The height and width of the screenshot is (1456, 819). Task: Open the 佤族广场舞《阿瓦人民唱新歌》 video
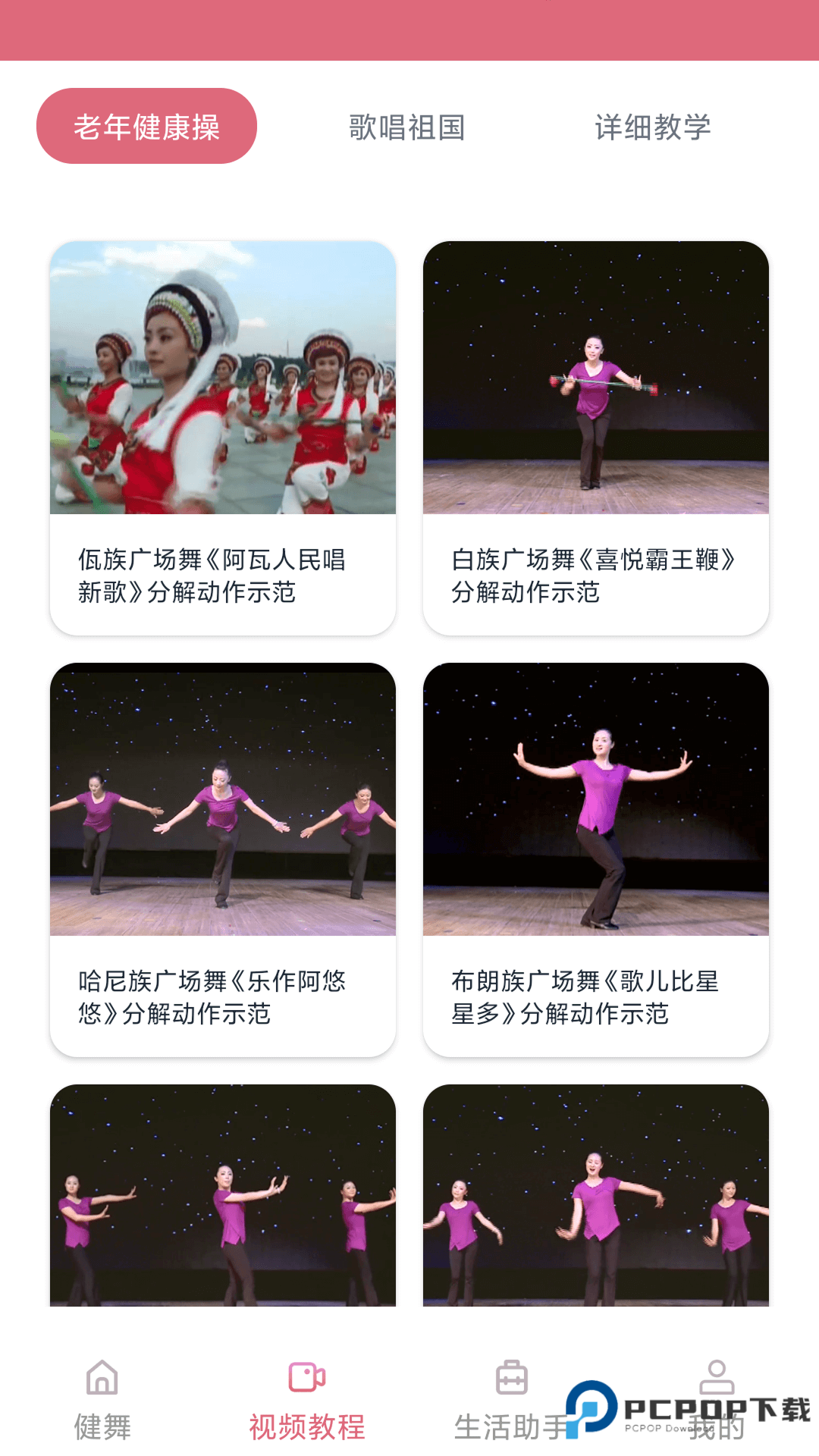(x=223, y=438)
